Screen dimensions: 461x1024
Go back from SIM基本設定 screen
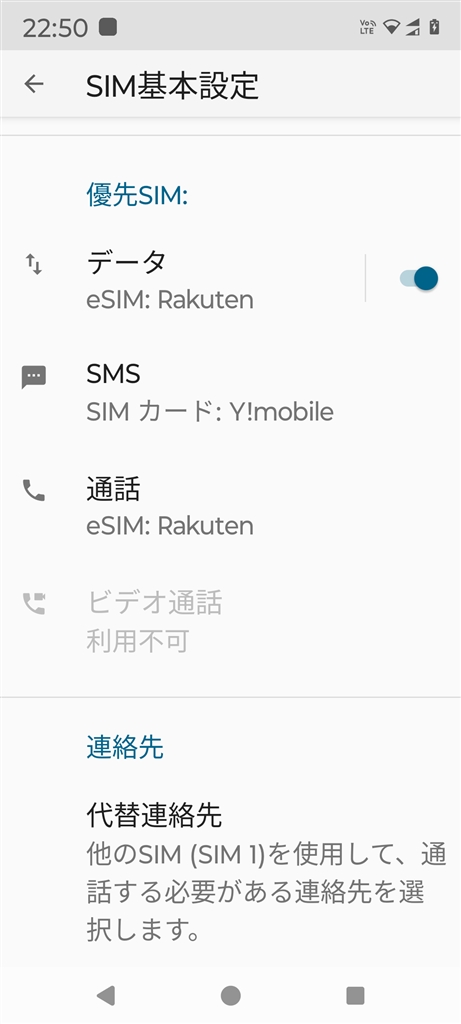(33, 84)
